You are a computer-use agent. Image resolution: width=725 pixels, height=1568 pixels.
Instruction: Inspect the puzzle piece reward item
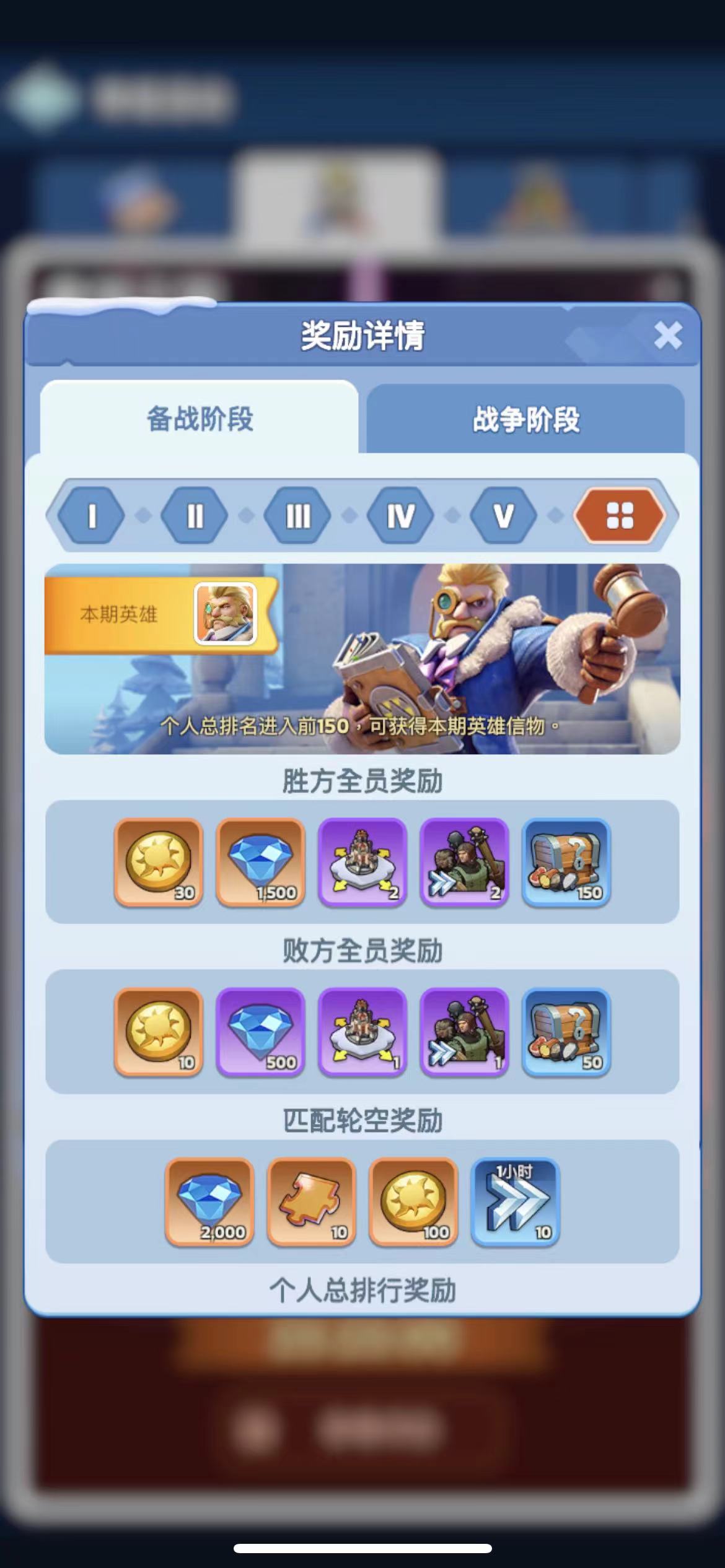click(312, 1201)
